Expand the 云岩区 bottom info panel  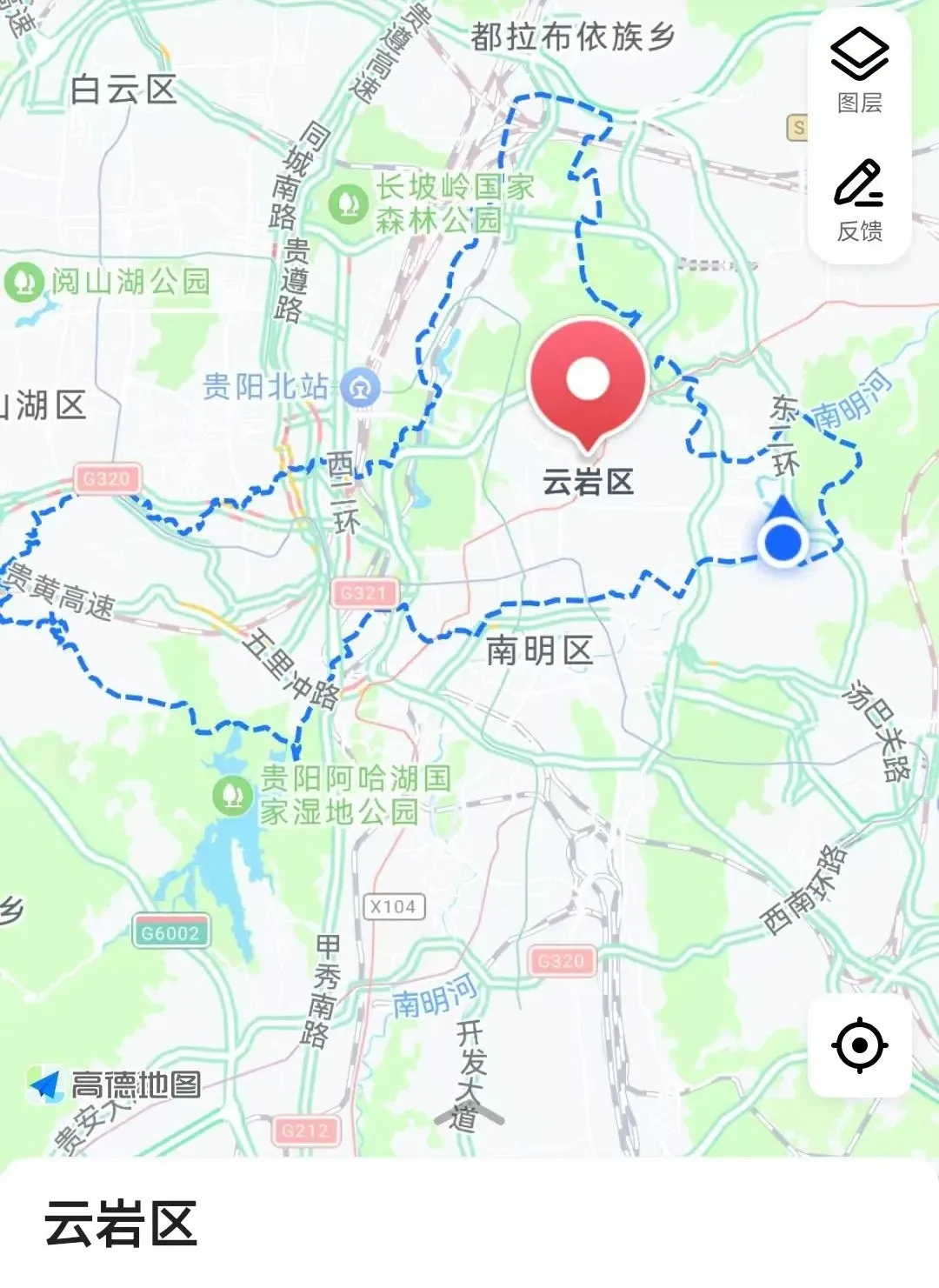click(469, 1225)
